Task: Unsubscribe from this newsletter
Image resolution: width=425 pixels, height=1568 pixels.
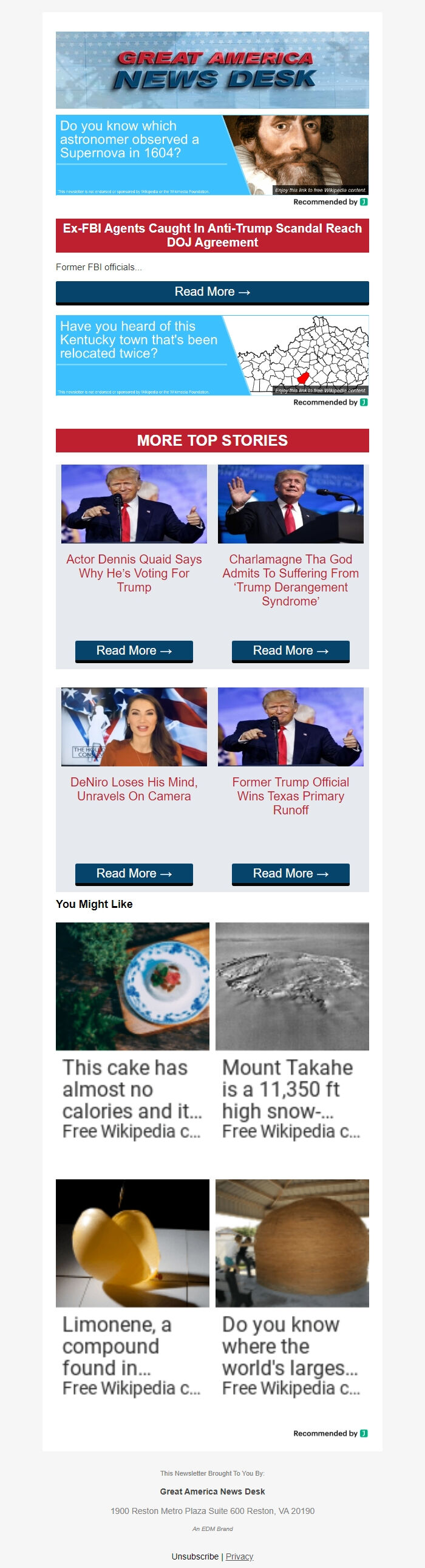Action: point(195,1556)
